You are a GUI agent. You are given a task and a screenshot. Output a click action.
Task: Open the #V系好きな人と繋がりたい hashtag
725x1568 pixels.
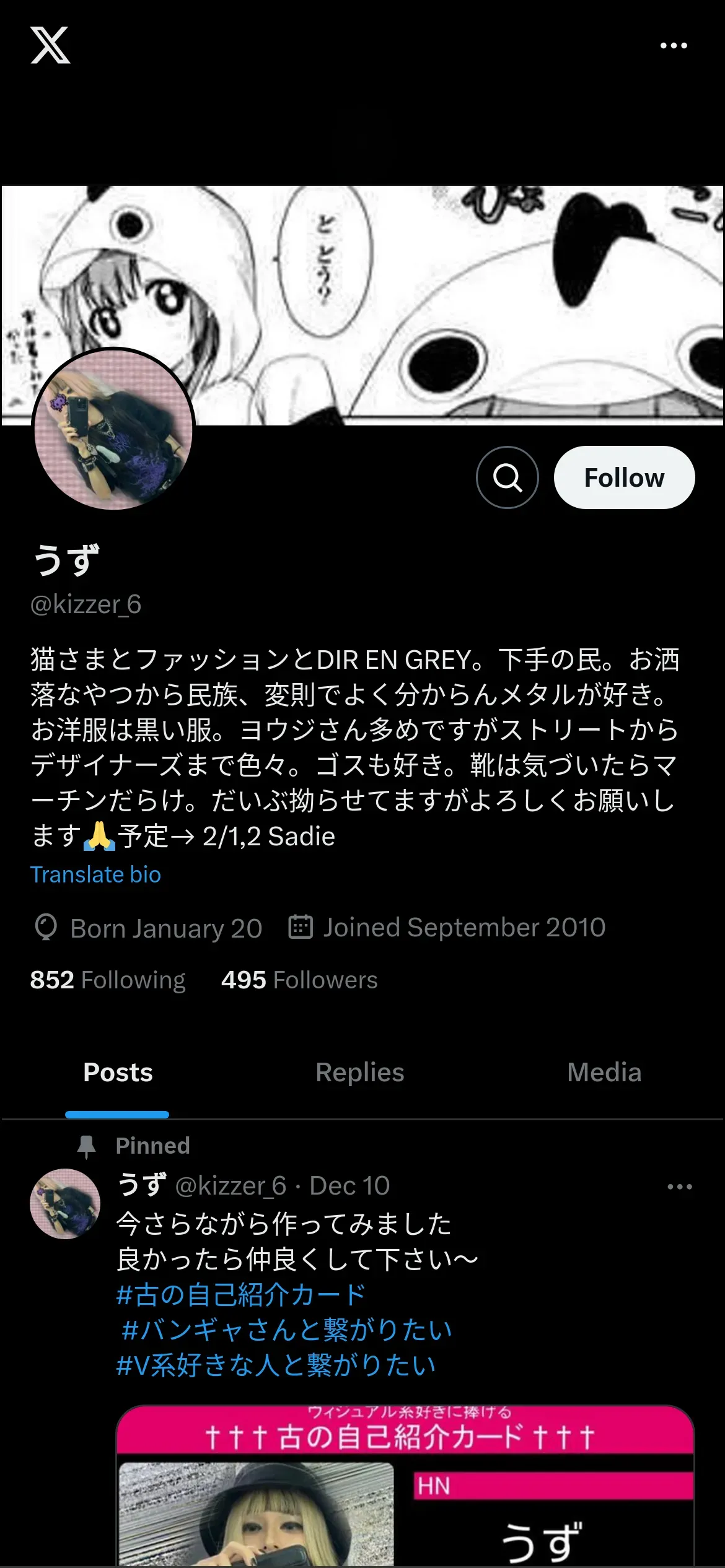pos(276,1365)
